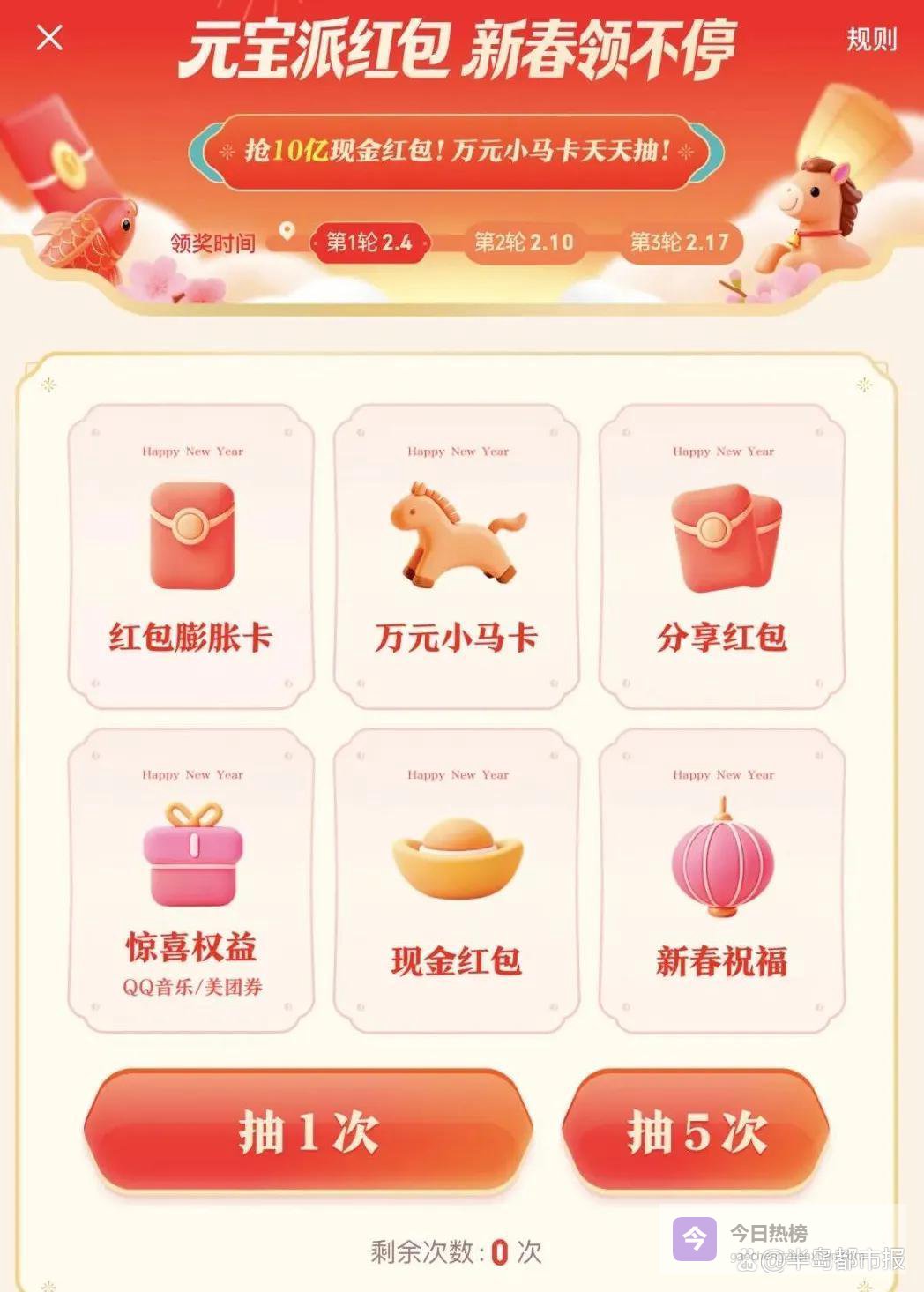Open the 规则 rules page
The height and width of the screenshot is (1292, 924).
(x=871, y=40)
